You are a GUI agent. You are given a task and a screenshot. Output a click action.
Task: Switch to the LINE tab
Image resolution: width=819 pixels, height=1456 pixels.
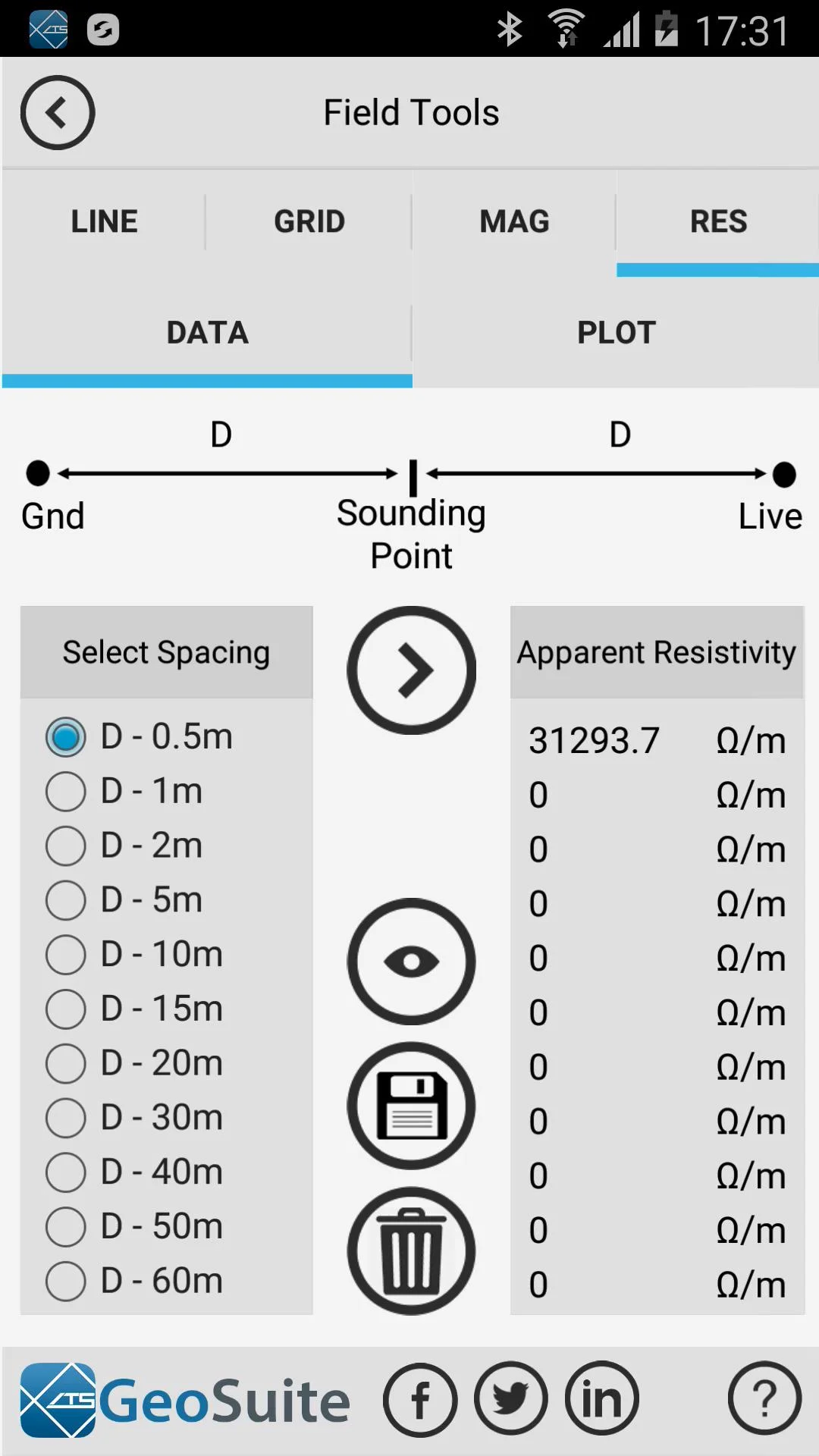104,222
